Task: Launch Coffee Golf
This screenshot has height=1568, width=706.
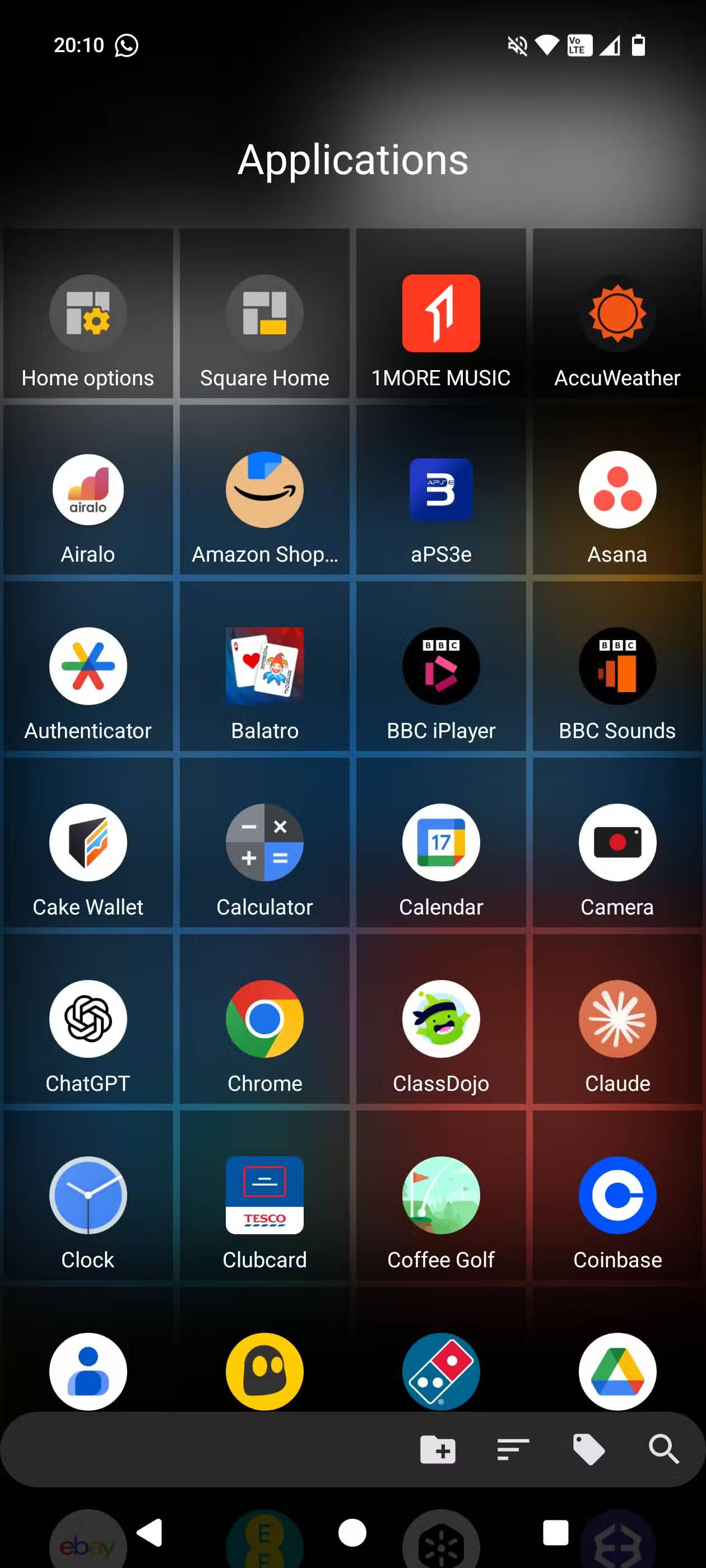Action: (441, 1196)
